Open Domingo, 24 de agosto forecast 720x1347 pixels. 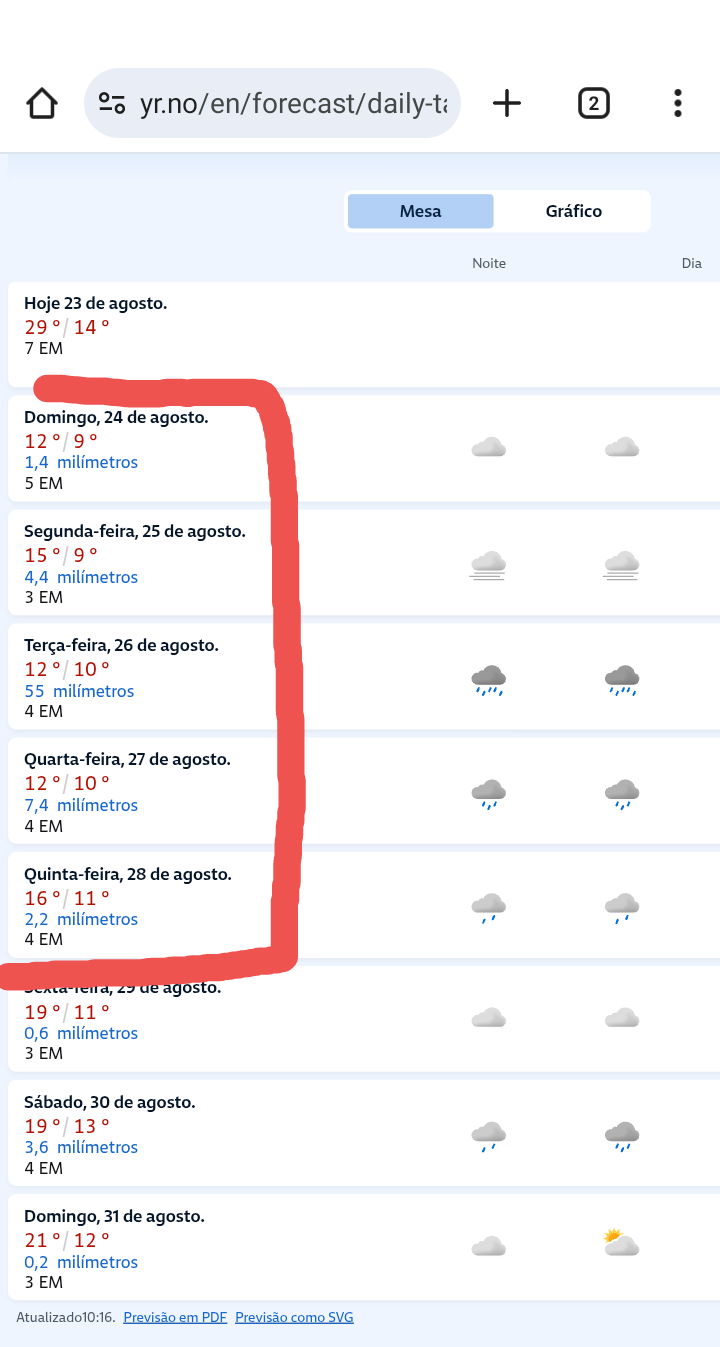coord(116,417)
